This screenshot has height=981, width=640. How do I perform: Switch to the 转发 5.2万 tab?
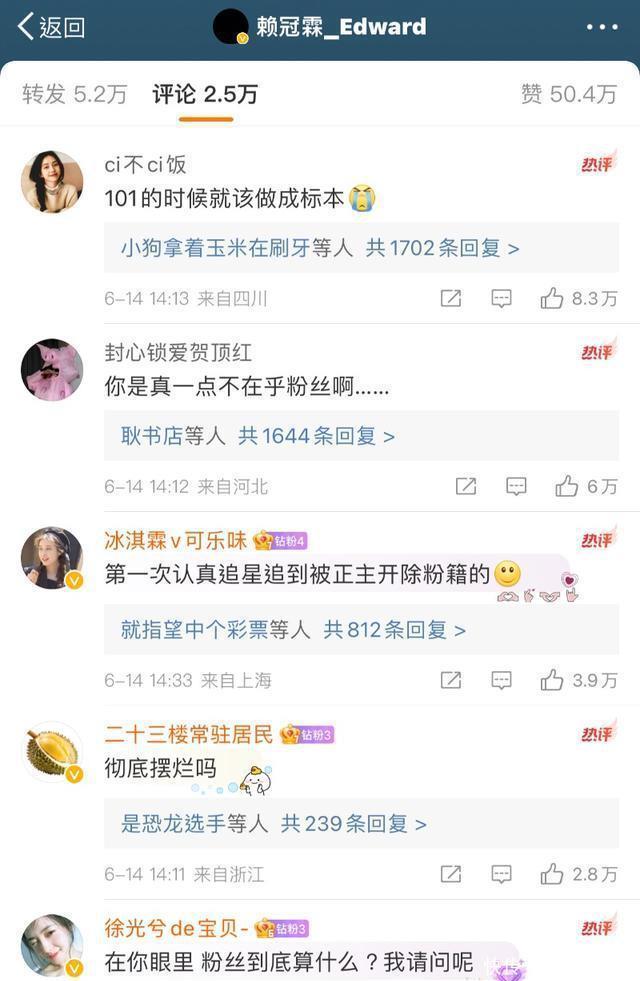tap(75, 94)
